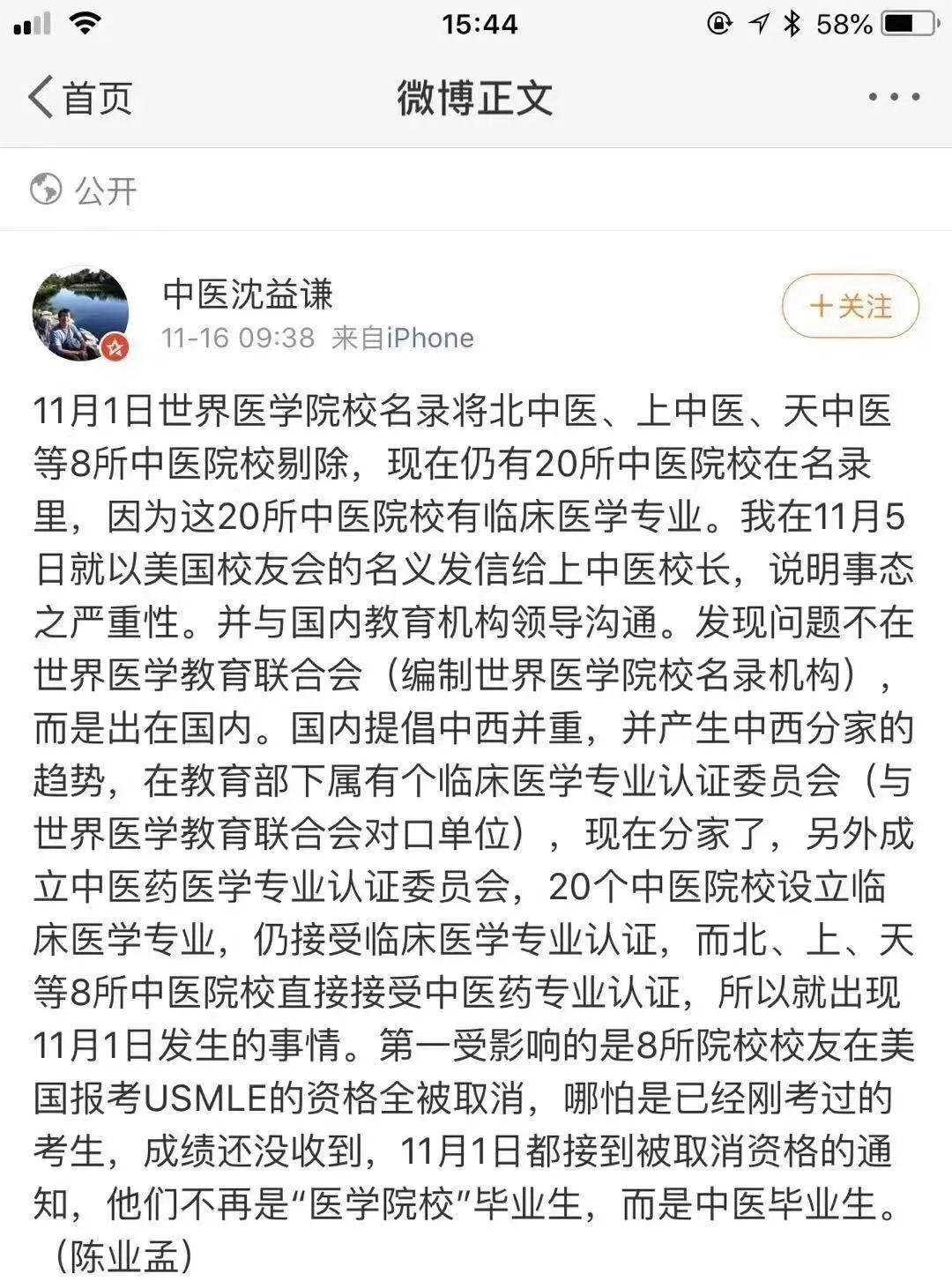This screenshot has width=952, height=1281.
Task: Tap the location arrow status icon
Action: click(x=758, y=23)
